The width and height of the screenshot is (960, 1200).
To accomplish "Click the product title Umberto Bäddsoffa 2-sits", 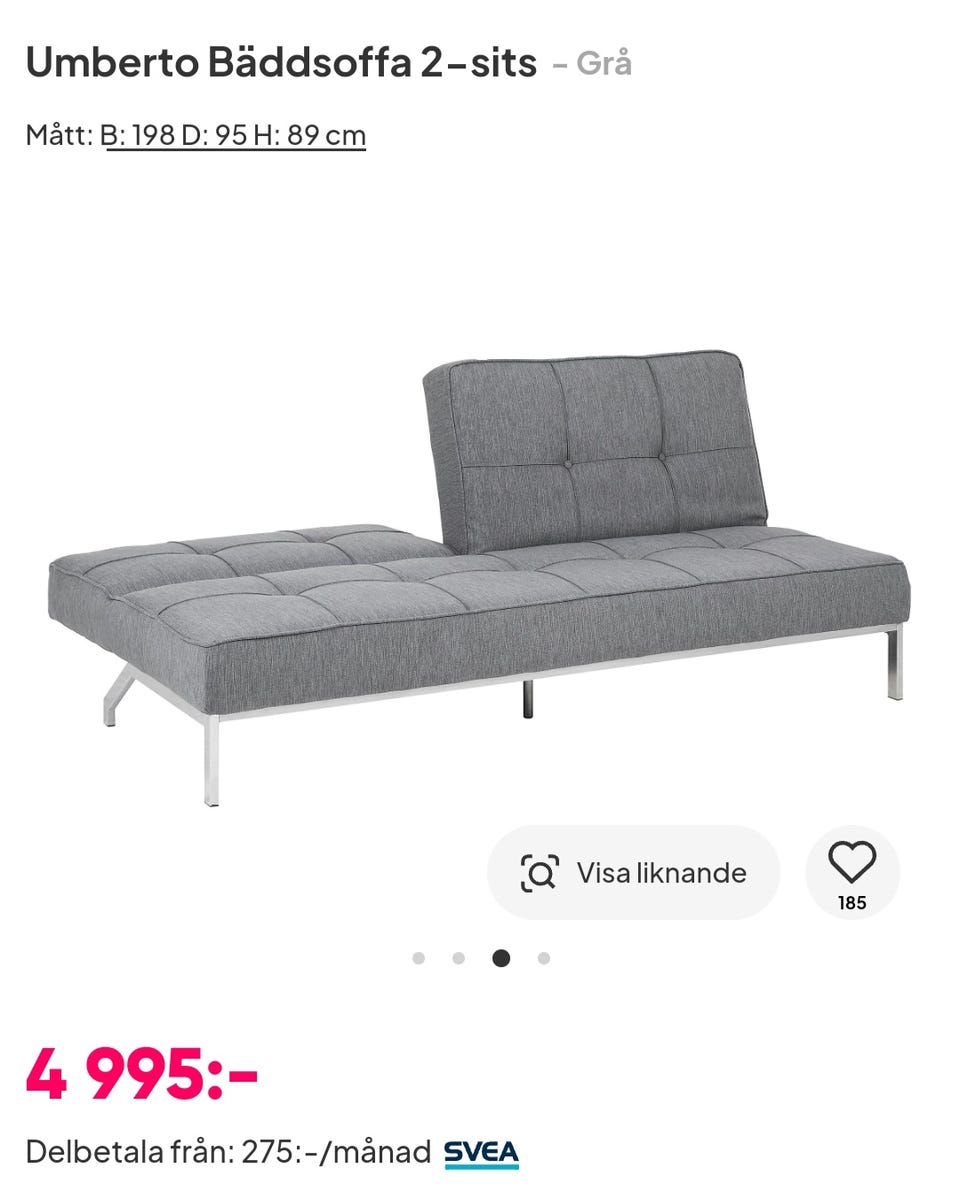I will (x=283, y=63).
